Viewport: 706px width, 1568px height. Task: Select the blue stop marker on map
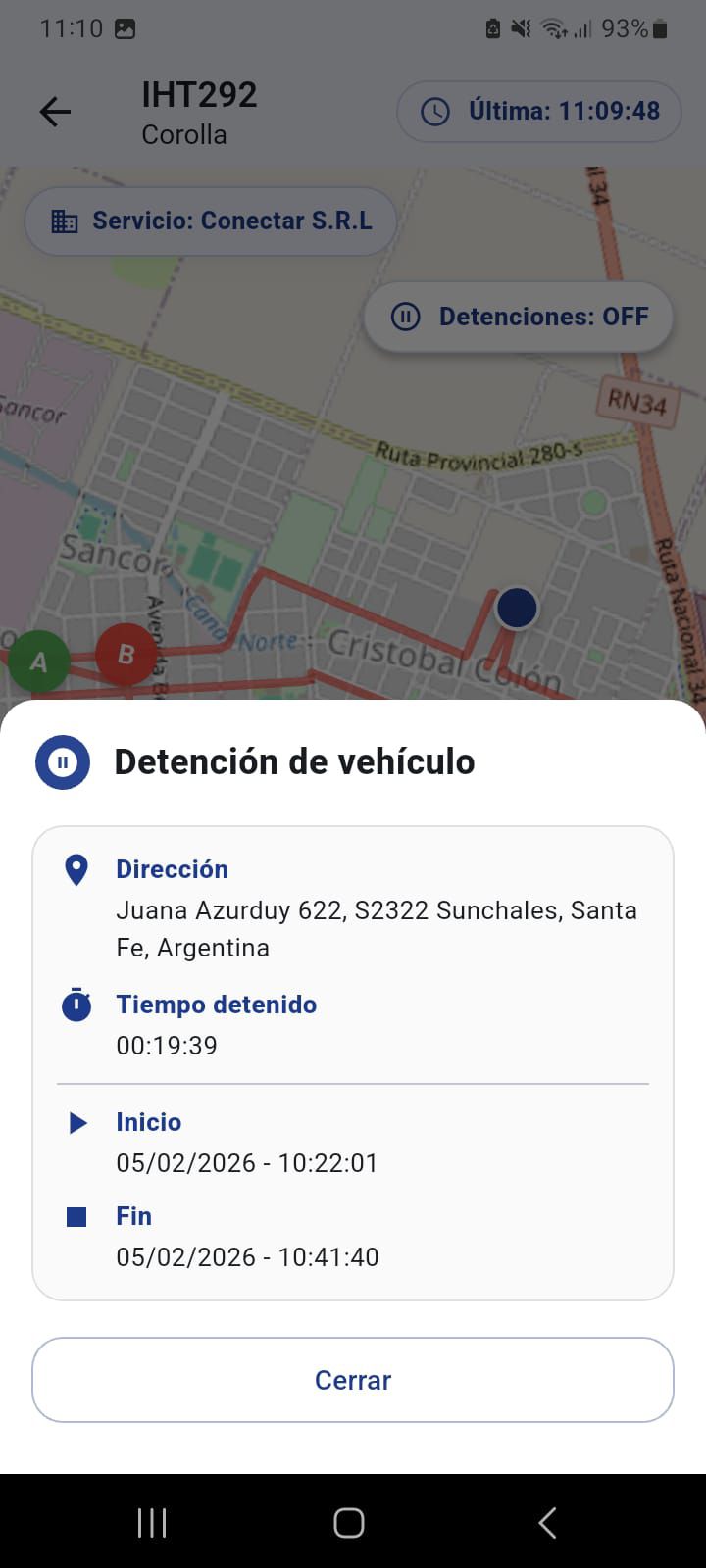click(517, 608)
